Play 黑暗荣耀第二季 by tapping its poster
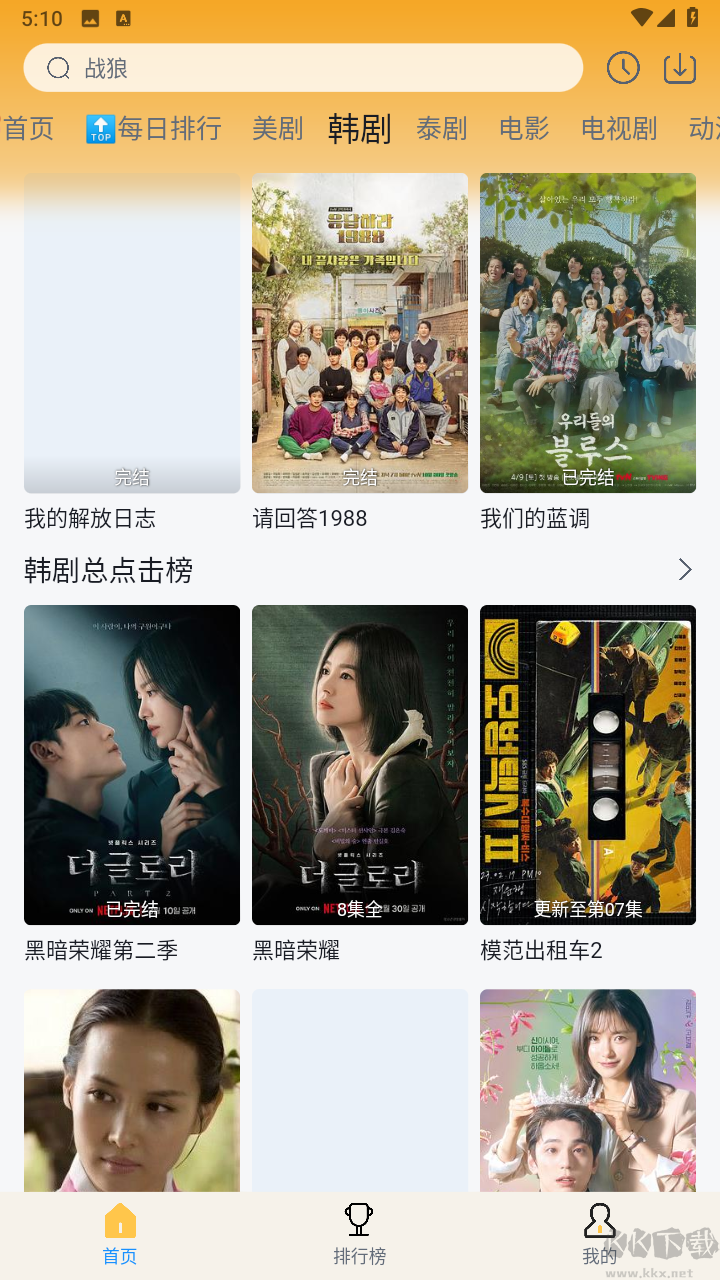Image resolution: width=720 pixels, height=1280 pixels. [x=131, y=763]
